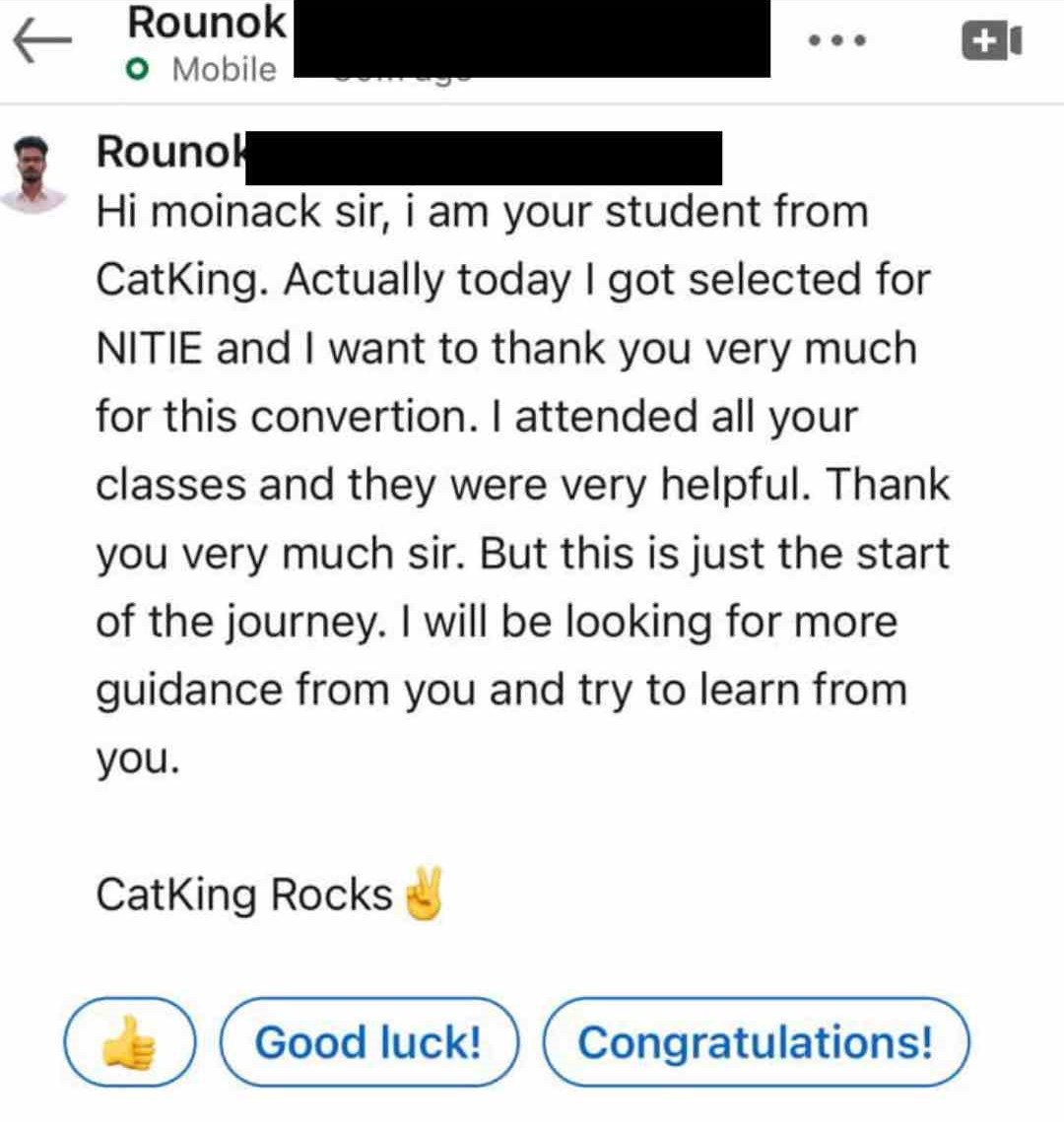The width and height of the screenshot is (1064, 1127).
Task: Open Rounok's name in the header
Action: pos(207,24)
